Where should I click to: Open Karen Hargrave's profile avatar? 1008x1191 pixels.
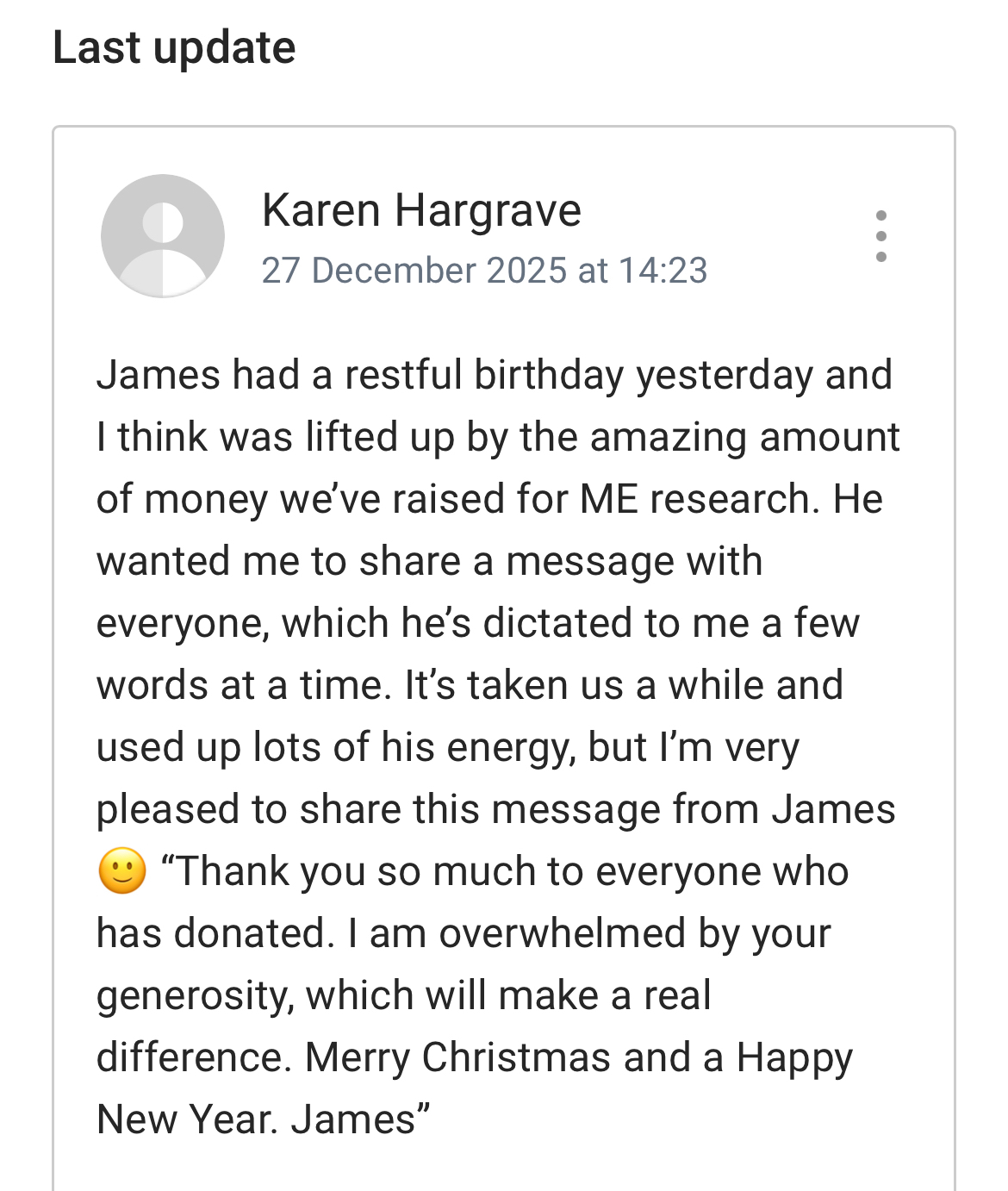coord(163,236)
